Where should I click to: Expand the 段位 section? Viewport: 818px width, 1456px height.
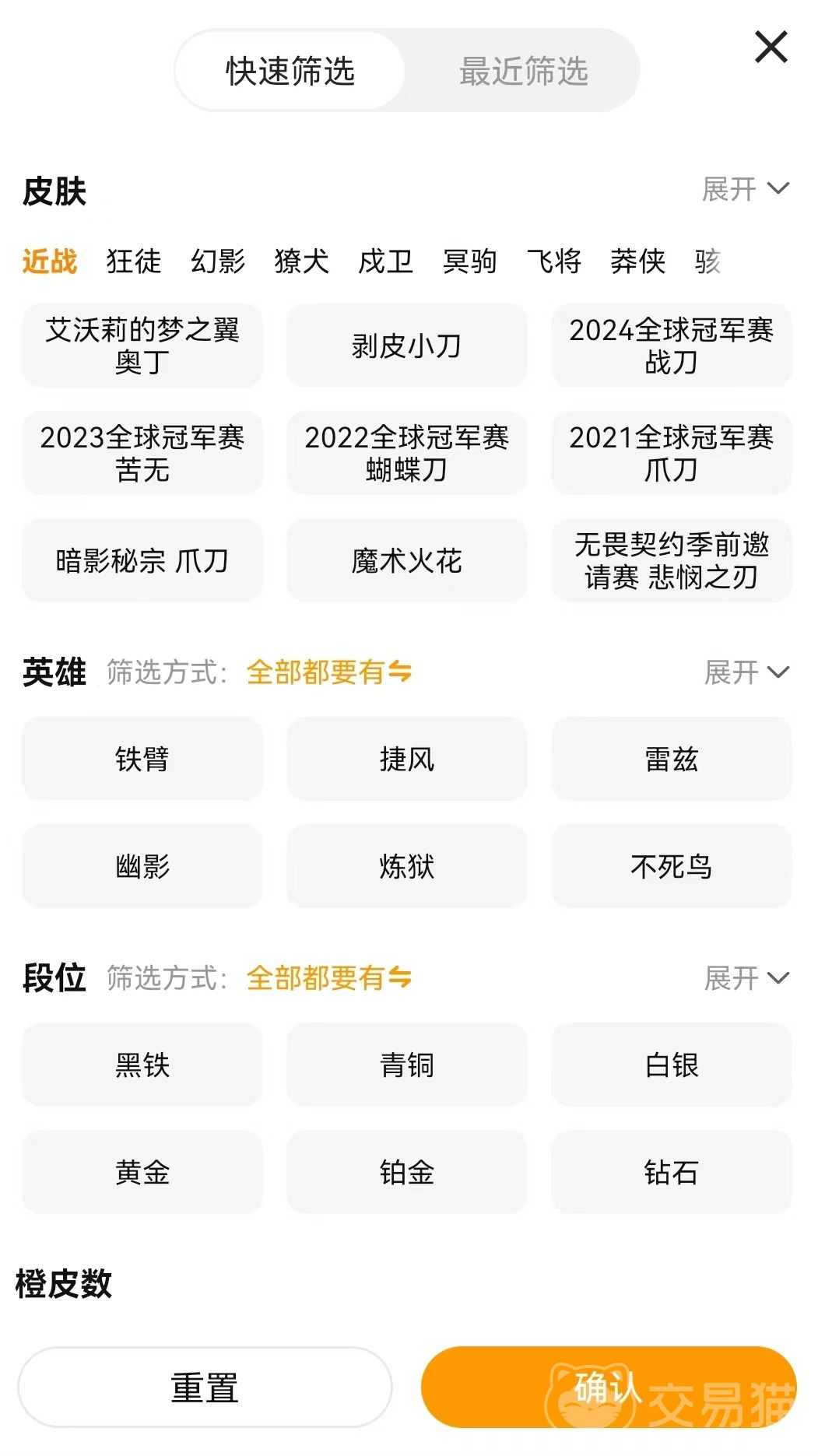click(x=746, y=978)
